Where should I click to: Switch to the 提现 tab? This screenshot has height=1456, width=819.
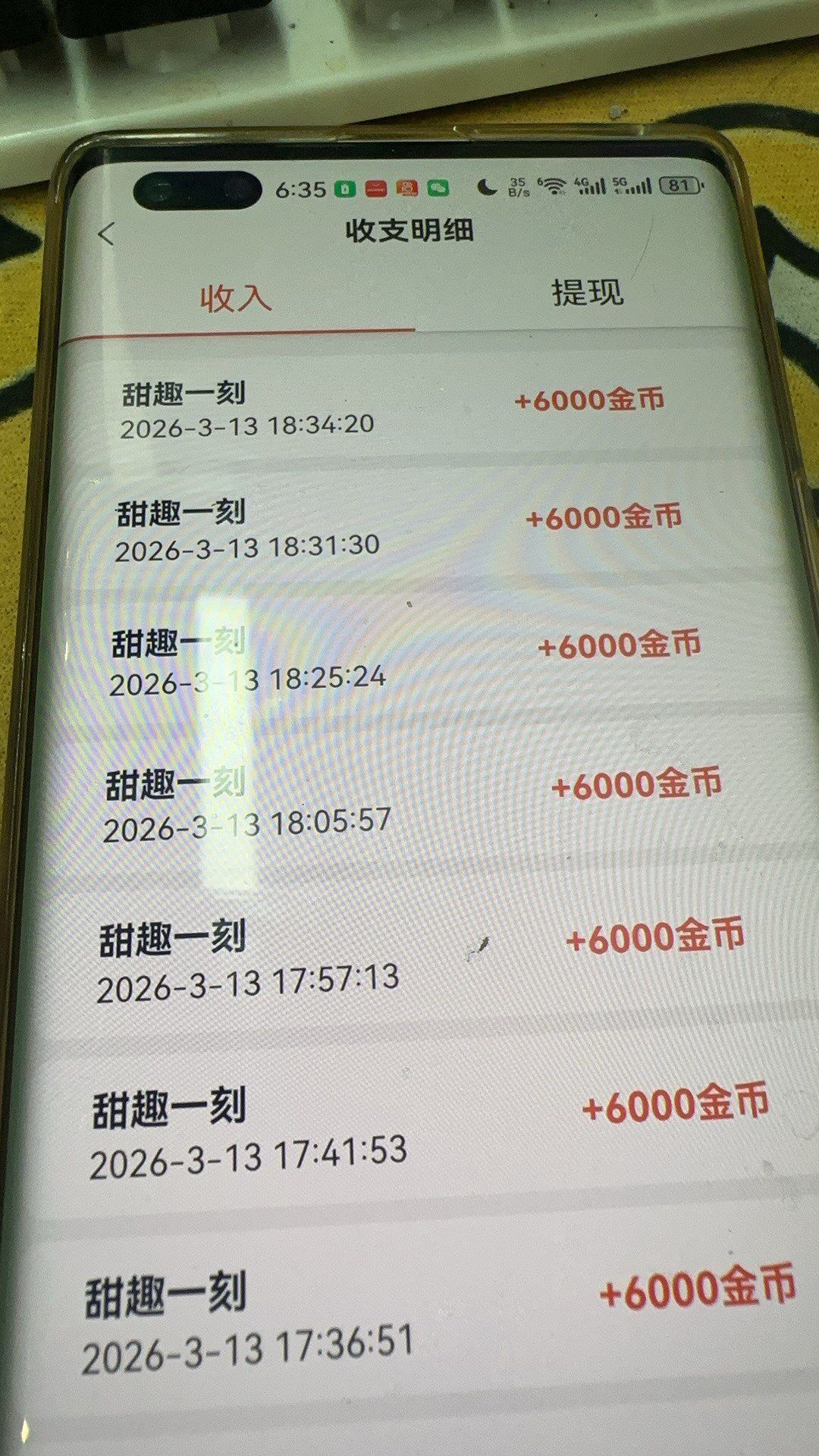pos(587,292)
